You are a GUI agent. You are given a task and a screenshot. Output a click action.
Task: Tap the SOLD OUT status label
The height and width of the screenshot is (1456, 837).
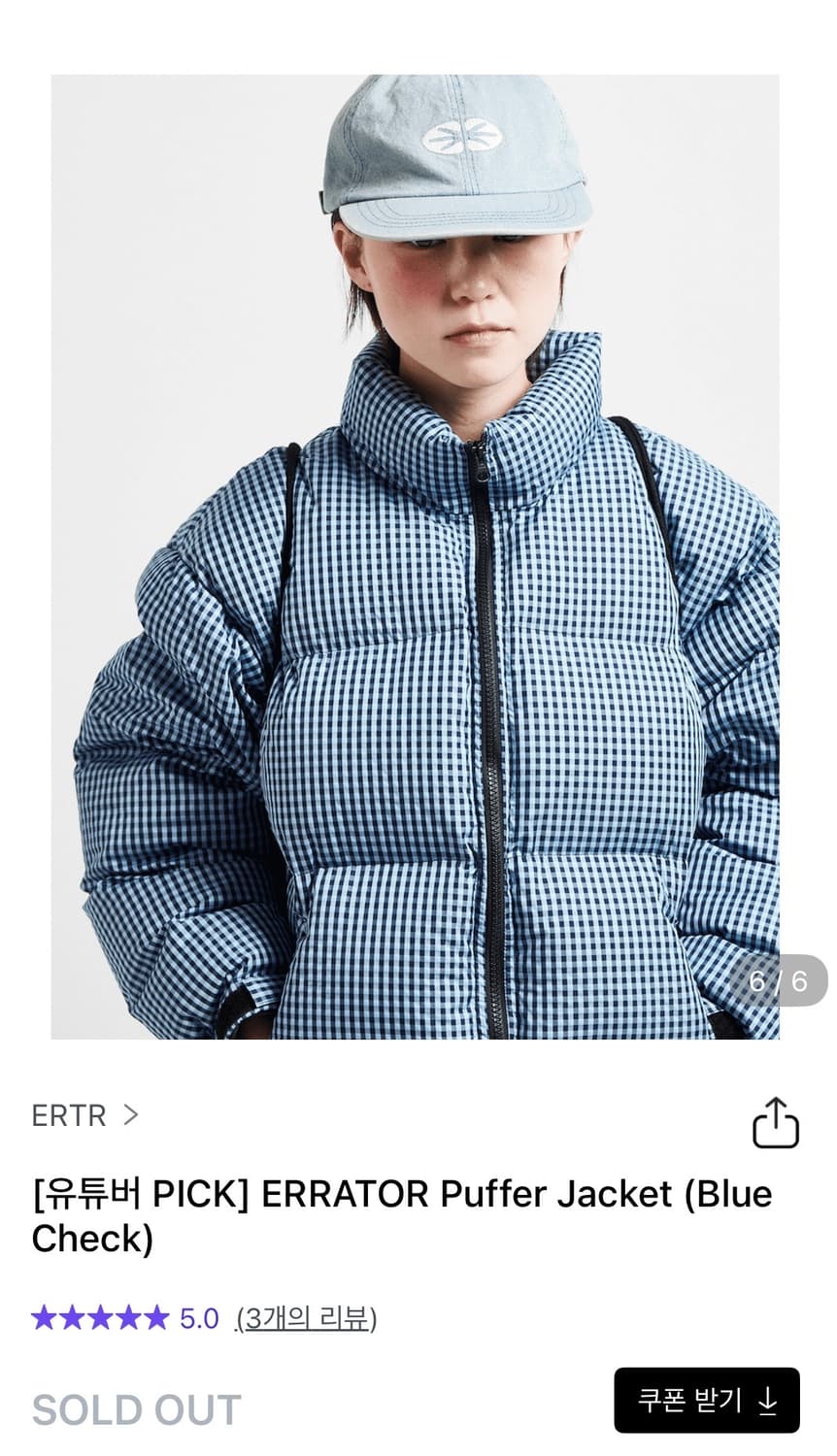136,1409
